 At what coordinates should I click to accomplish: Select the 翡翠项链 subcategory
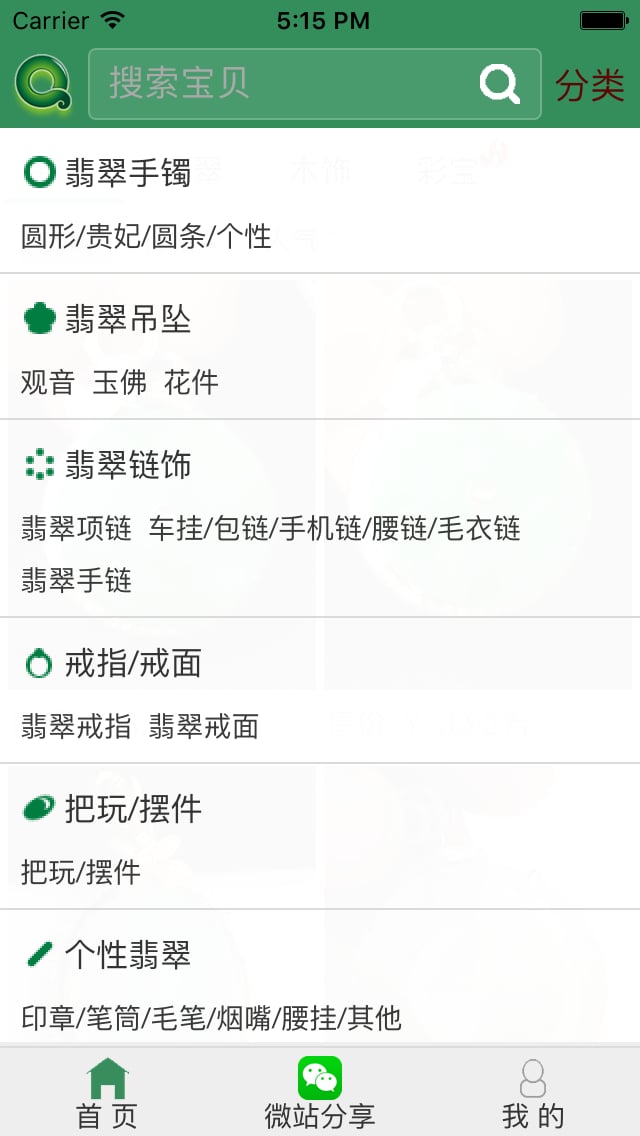(x=76, y=529)
